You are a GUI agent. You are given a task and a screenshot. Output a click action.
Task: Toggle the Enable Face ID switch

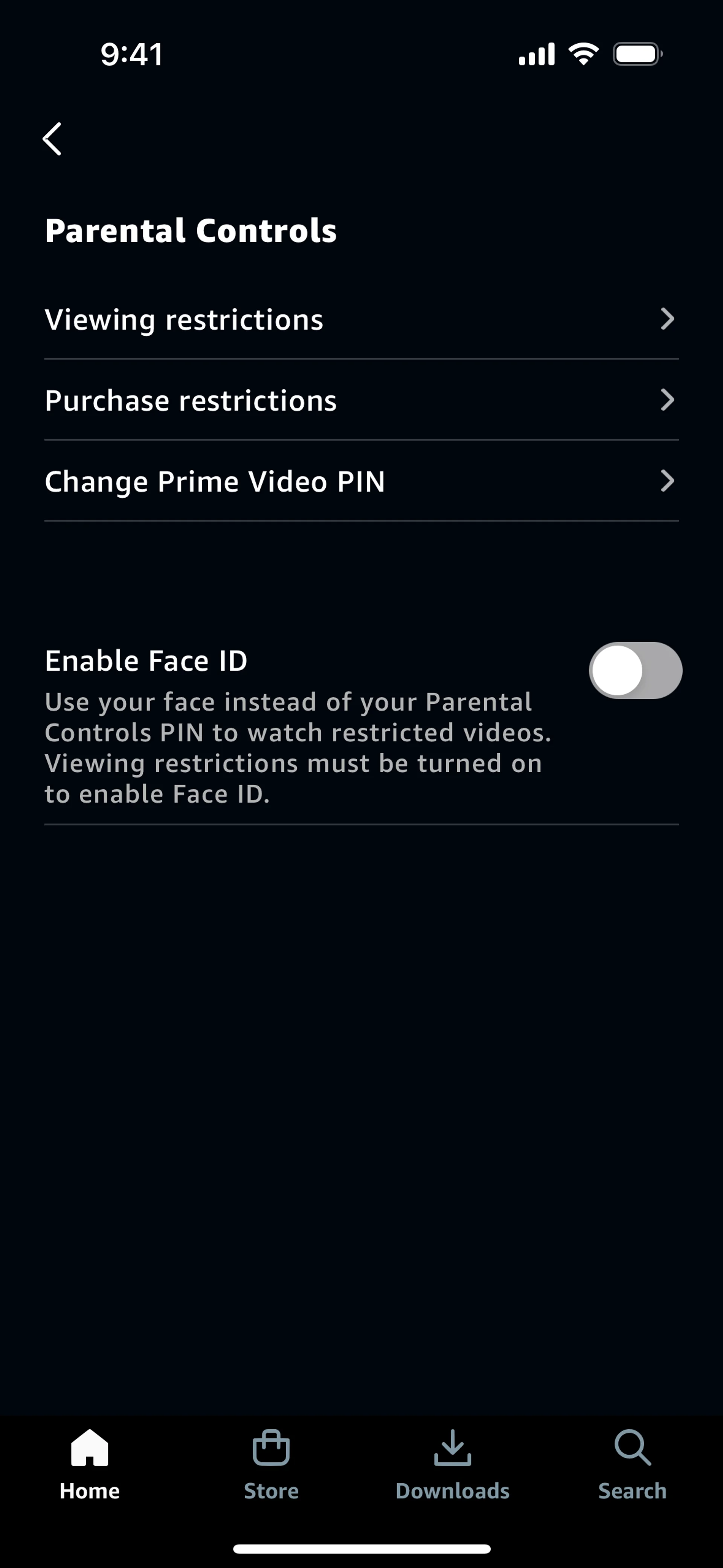coord(635,670)
